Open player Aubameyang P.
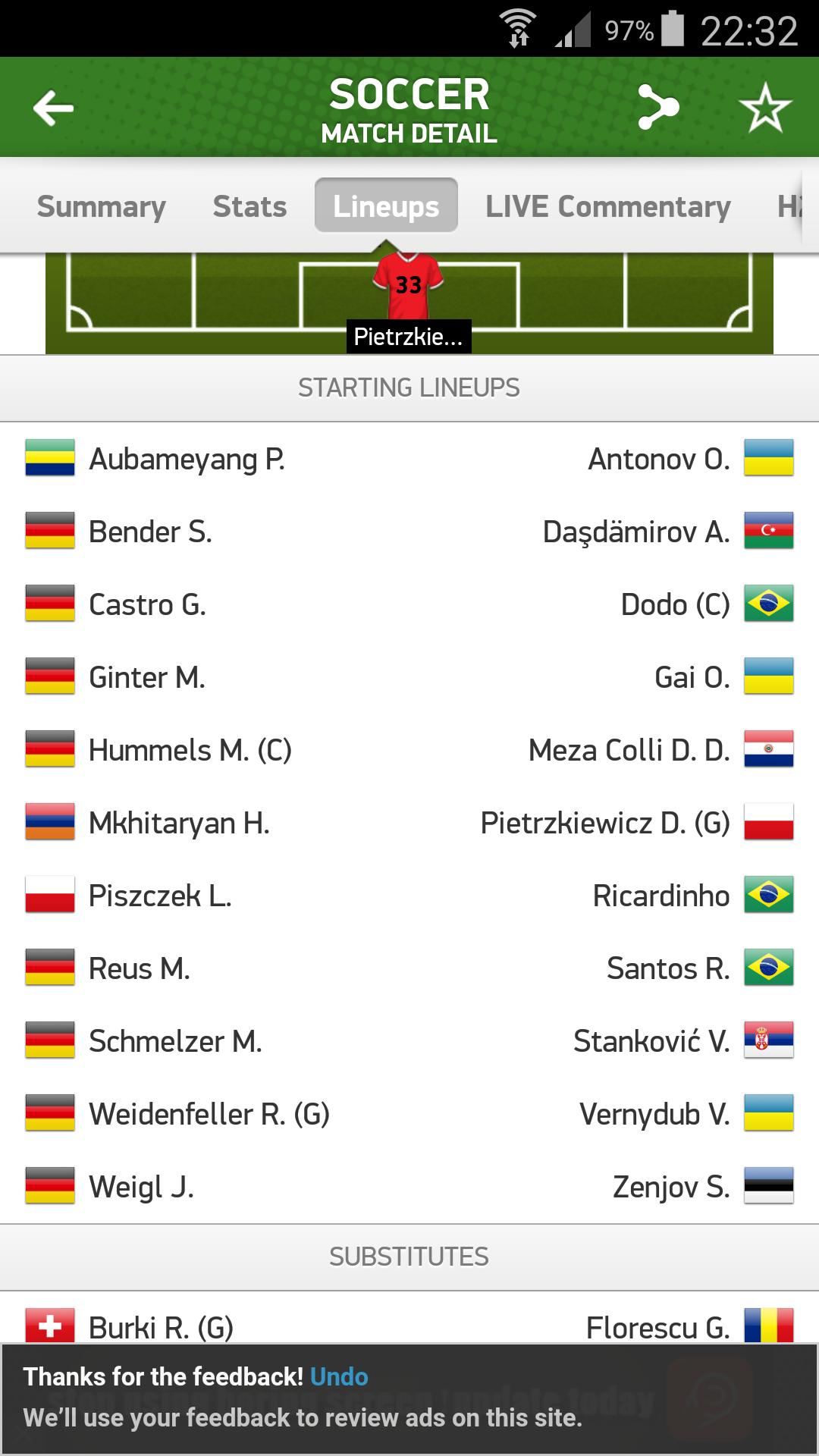The height and width of the screenshot is (1456, 819). 187,459
